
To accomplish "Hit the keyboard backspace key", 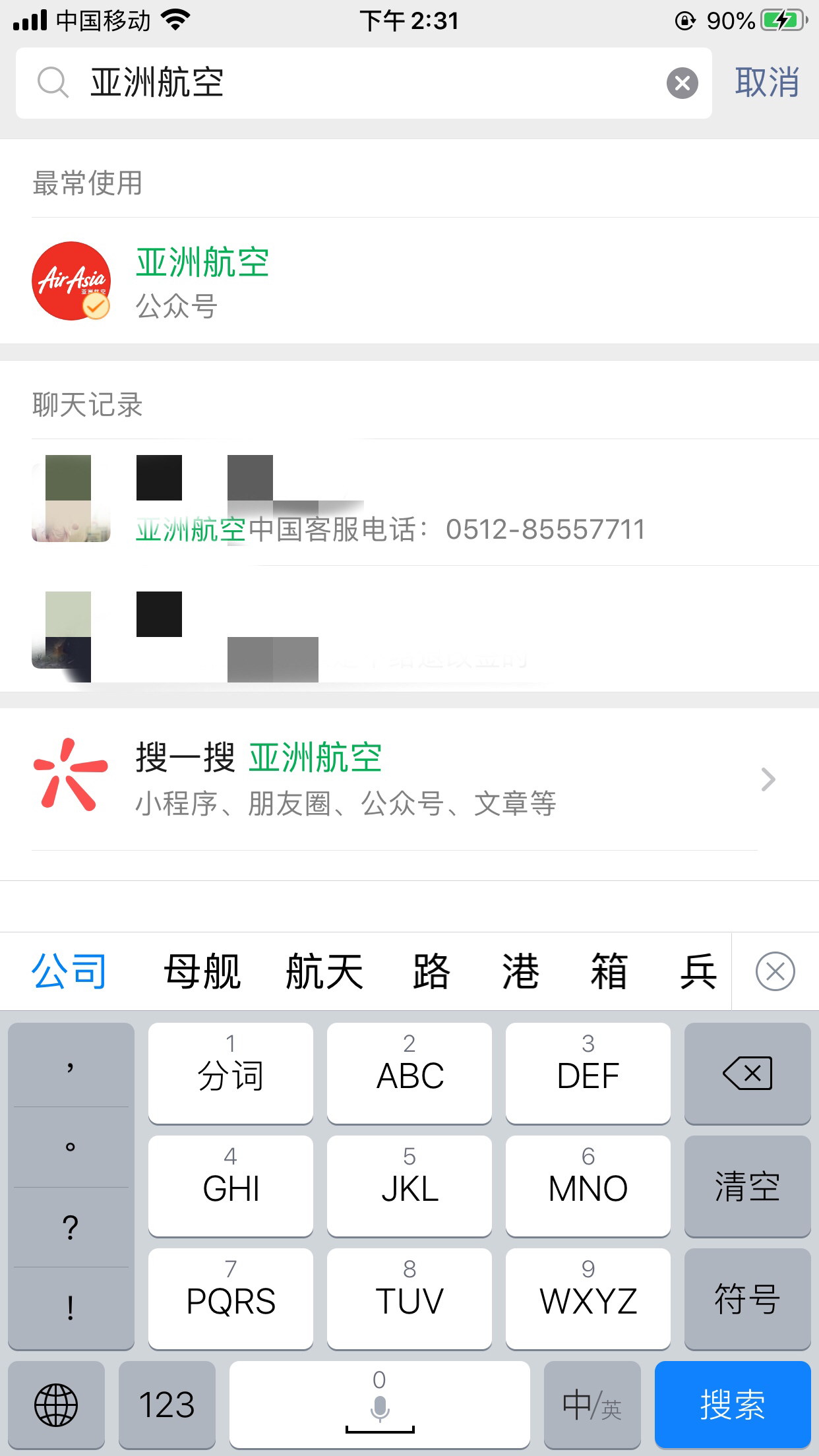I will [747, 1073].
